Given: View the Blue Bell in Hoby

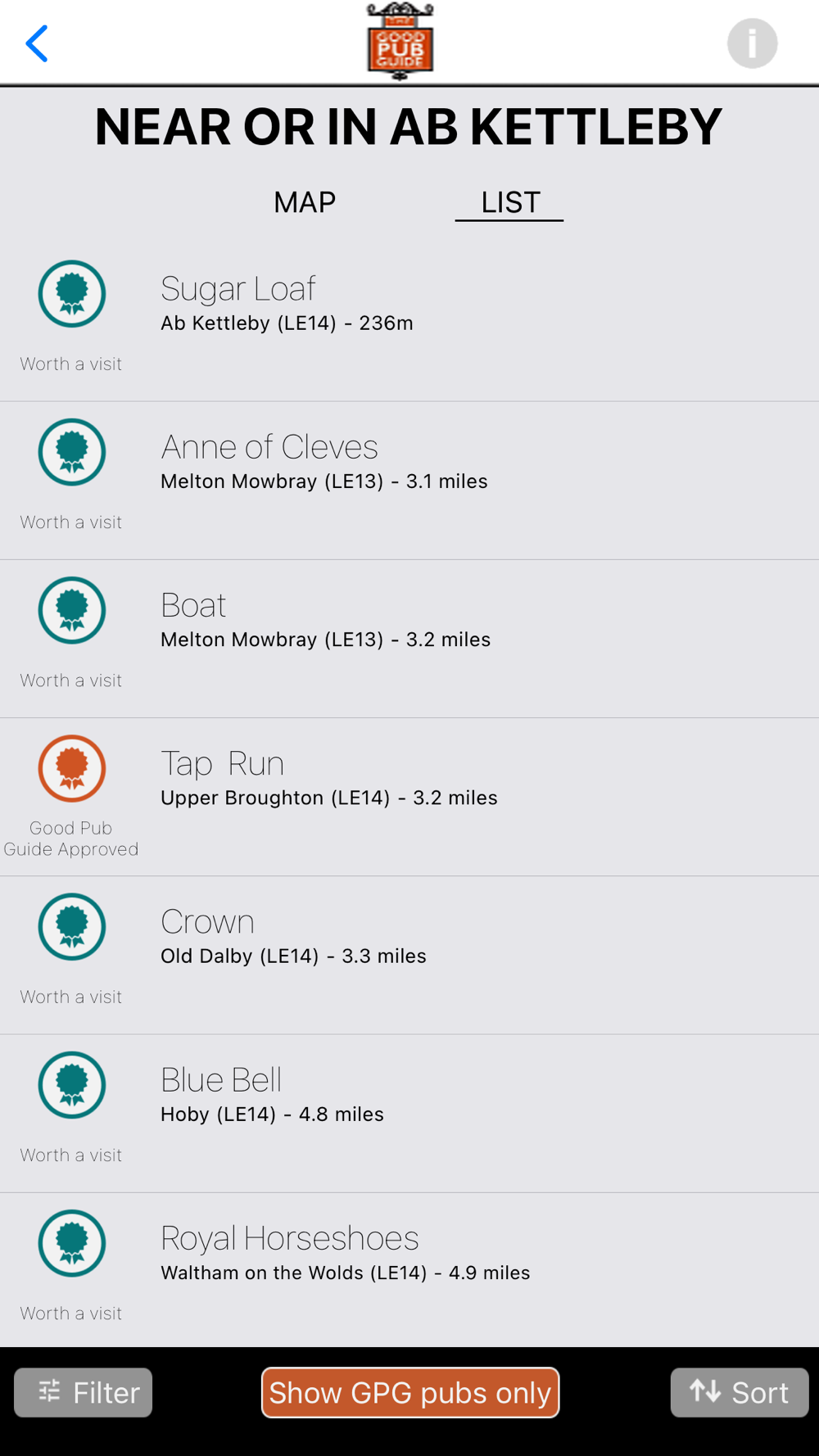Looking at the screenshot, I should (x=409, y=1113).
